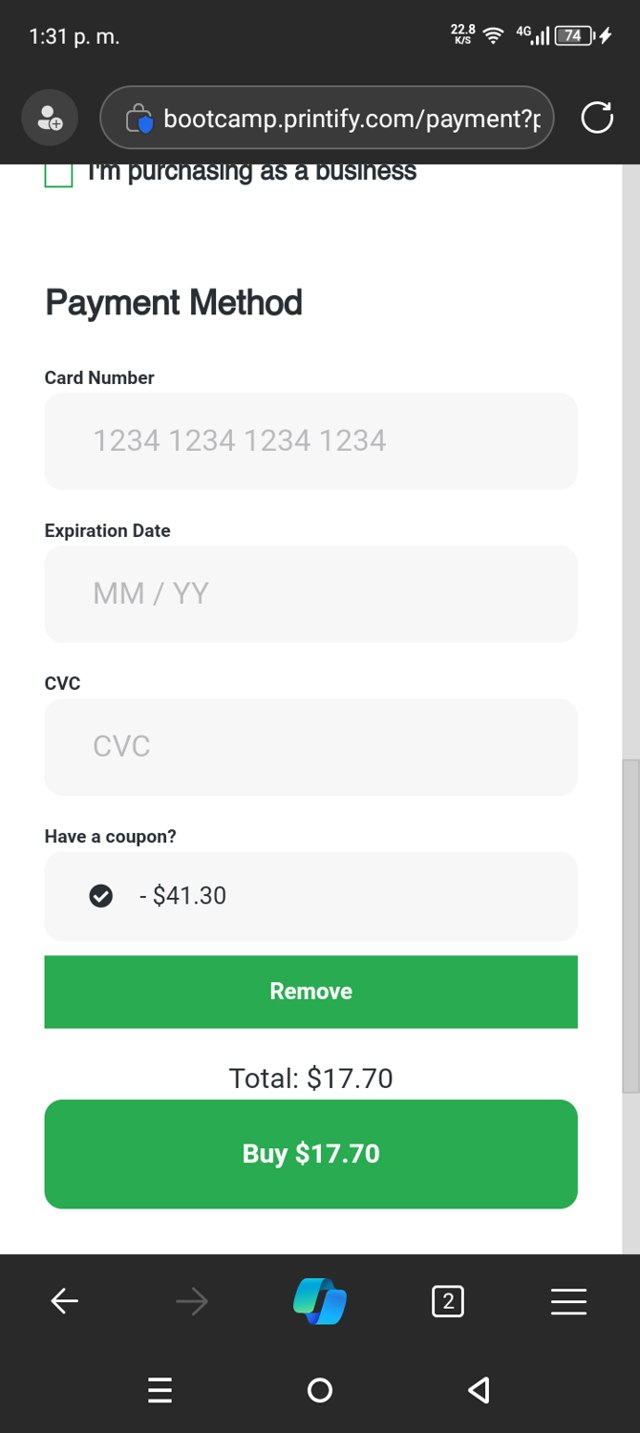Go to the system home screen
Image resolution: width=640 pixels, height=1433 pixels.
[320, 1390]
